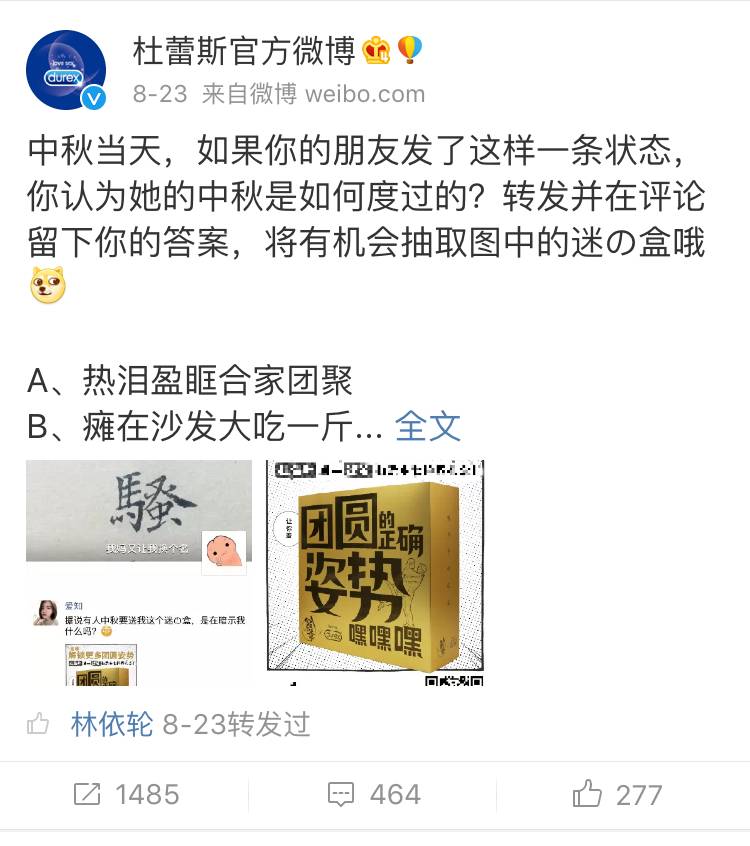The image size is (750, 846).
Task: Open the second image of the gold box
Action: (375, 571)
